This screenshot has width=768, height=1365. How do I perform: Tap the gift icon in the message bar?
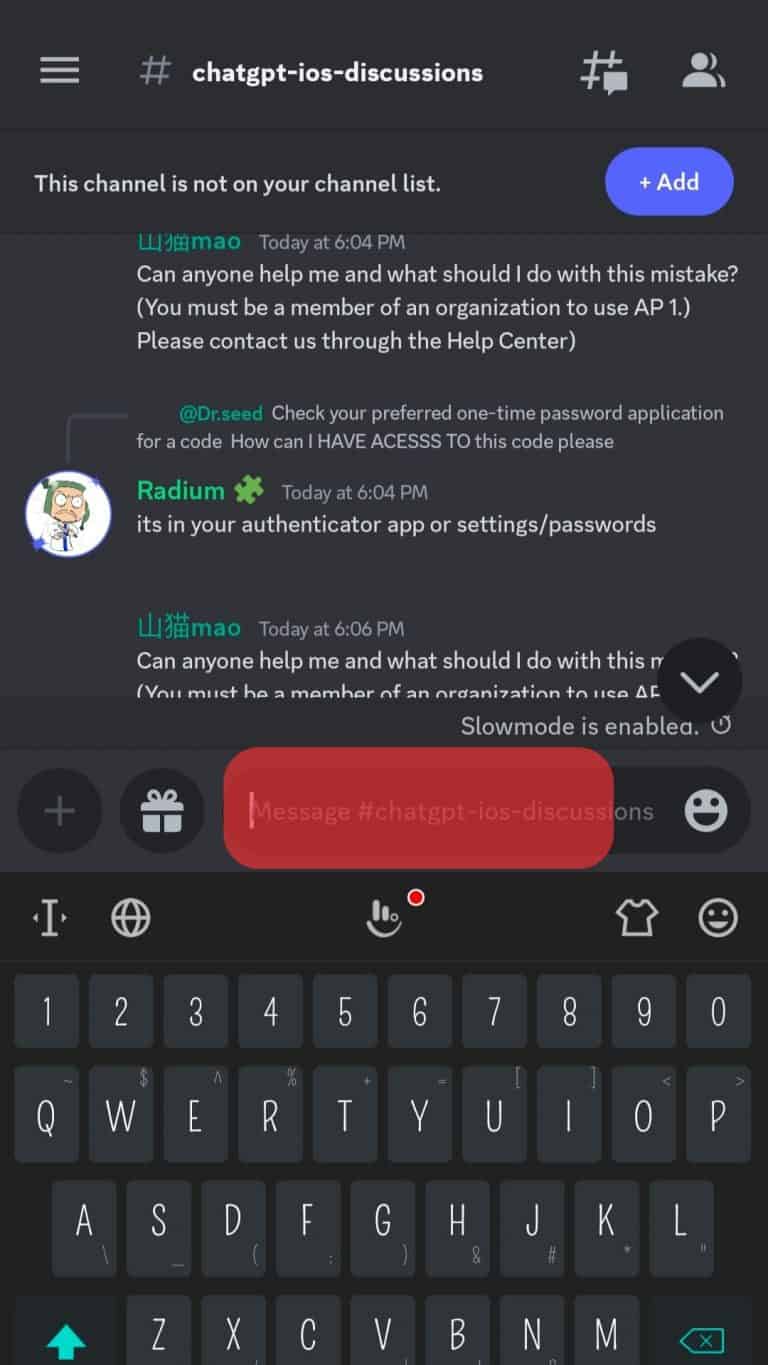tap(162, 811)
